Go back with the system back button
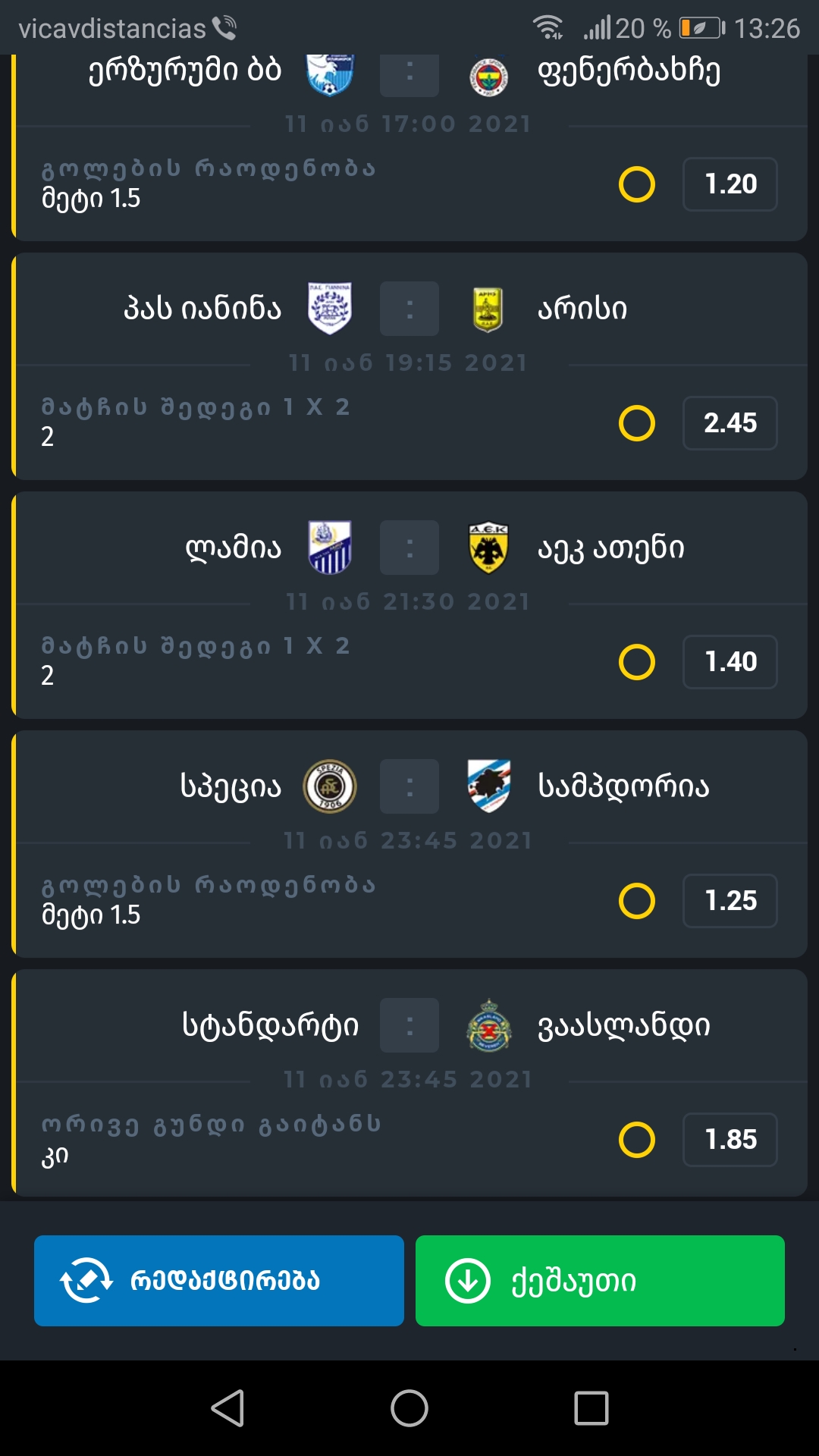Image resolution: width=819 pixels, height=1456 pixels. point(227,1408)
